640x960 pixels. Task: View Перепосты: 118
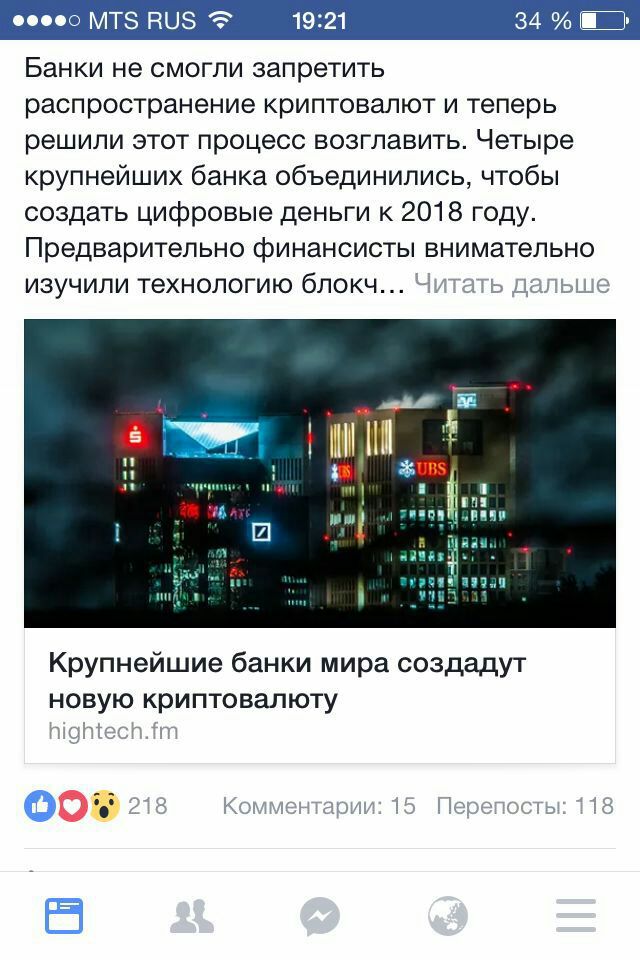click(524, 806)
